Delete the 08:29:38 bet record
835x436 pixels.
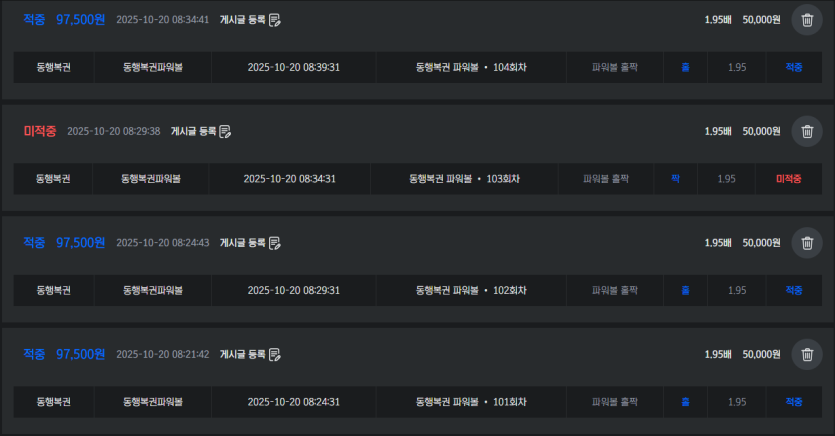(x=807, y=131)
